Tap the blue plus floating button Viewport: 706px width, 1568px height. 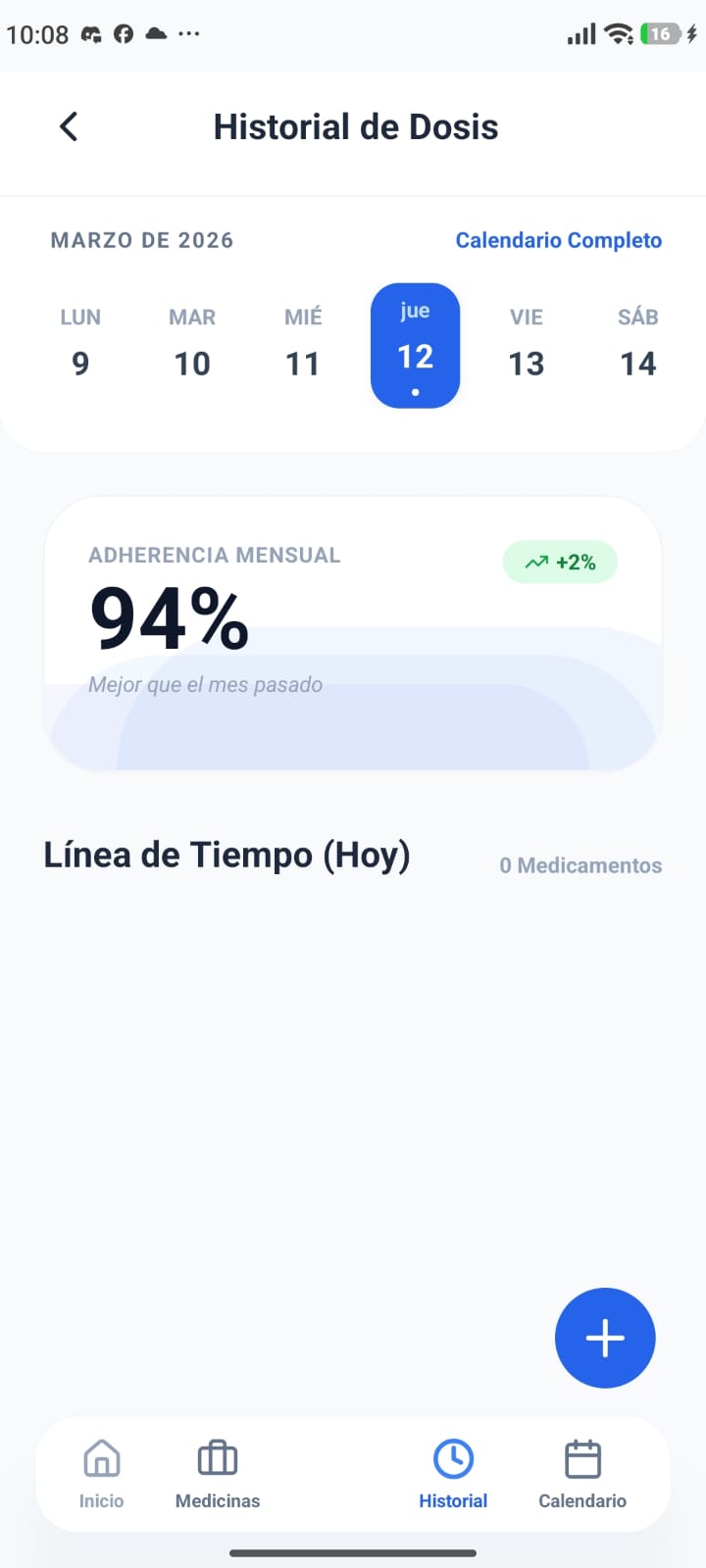click(x=605, y=1338)
